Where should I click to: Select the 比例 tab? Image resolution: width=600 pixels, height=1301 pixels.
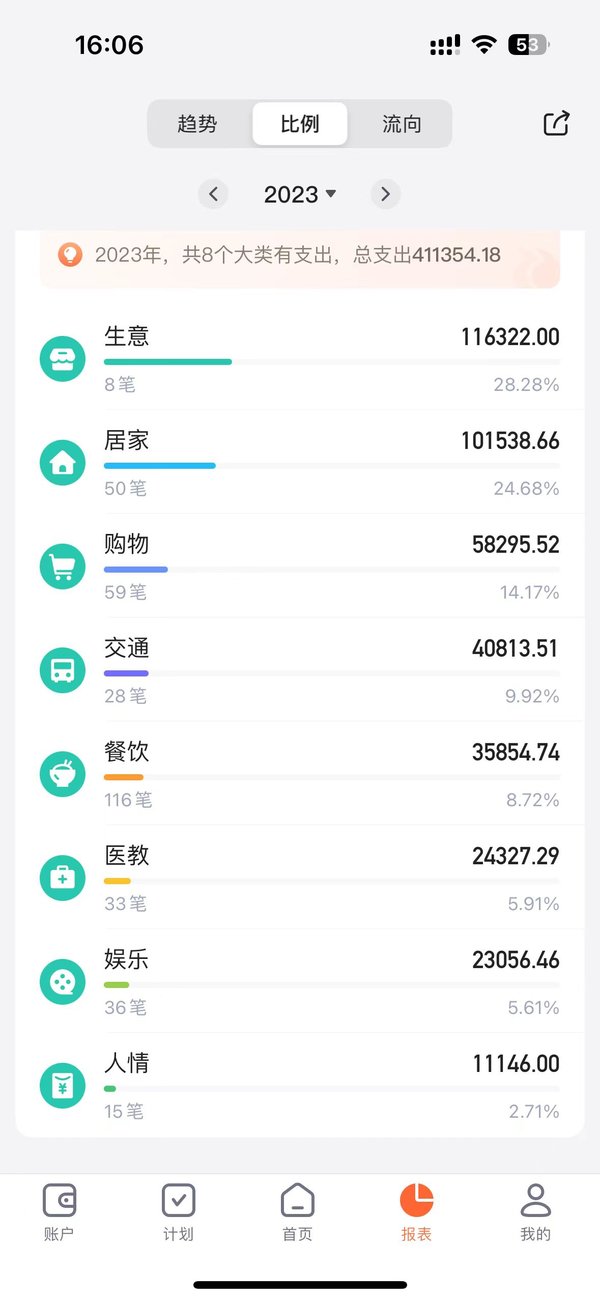point(300,124)
